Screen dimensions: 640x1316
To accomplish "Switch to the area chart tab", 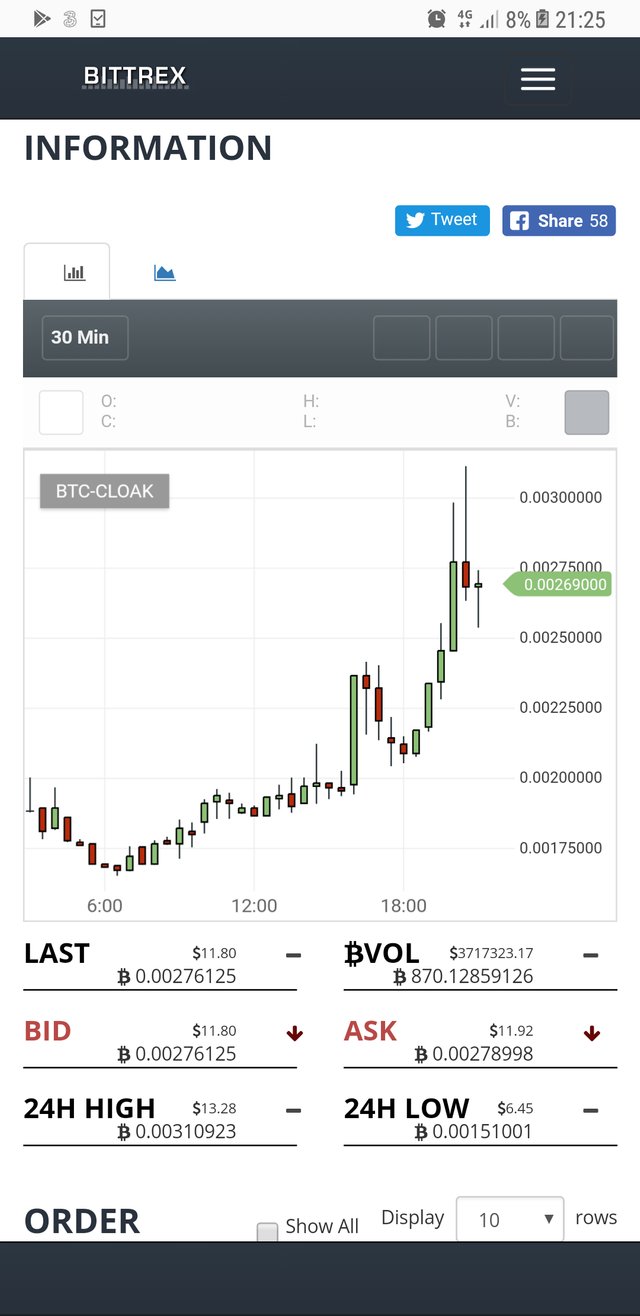I will 165,272.
